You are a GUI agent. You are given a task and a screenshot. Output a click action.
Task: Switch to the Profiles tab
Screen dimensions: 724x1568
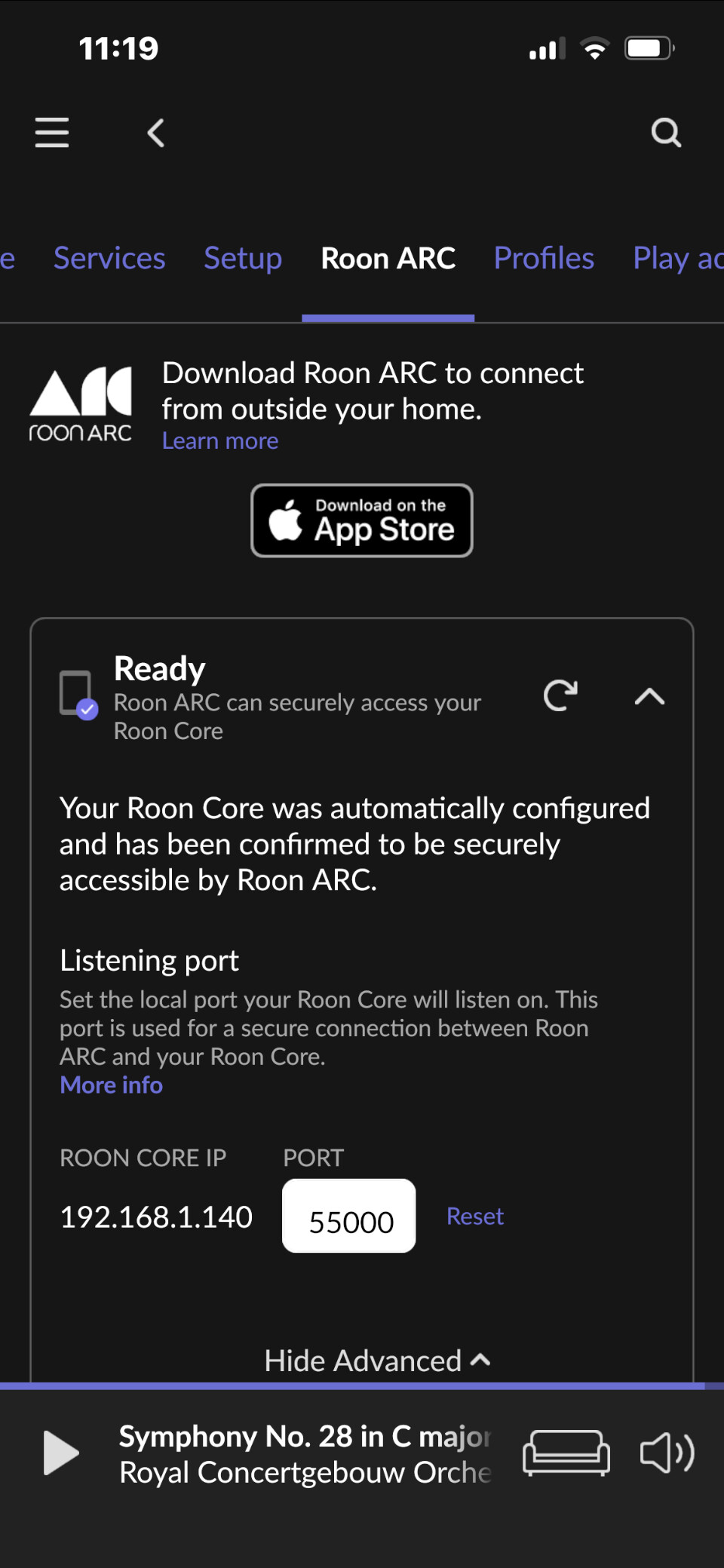tap(544, 259)
